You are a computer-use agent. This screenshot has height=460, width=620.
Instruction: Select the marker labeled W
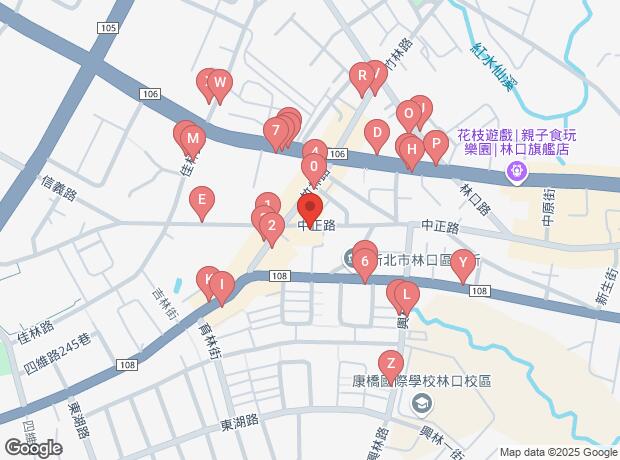click(x=220, y=83)
